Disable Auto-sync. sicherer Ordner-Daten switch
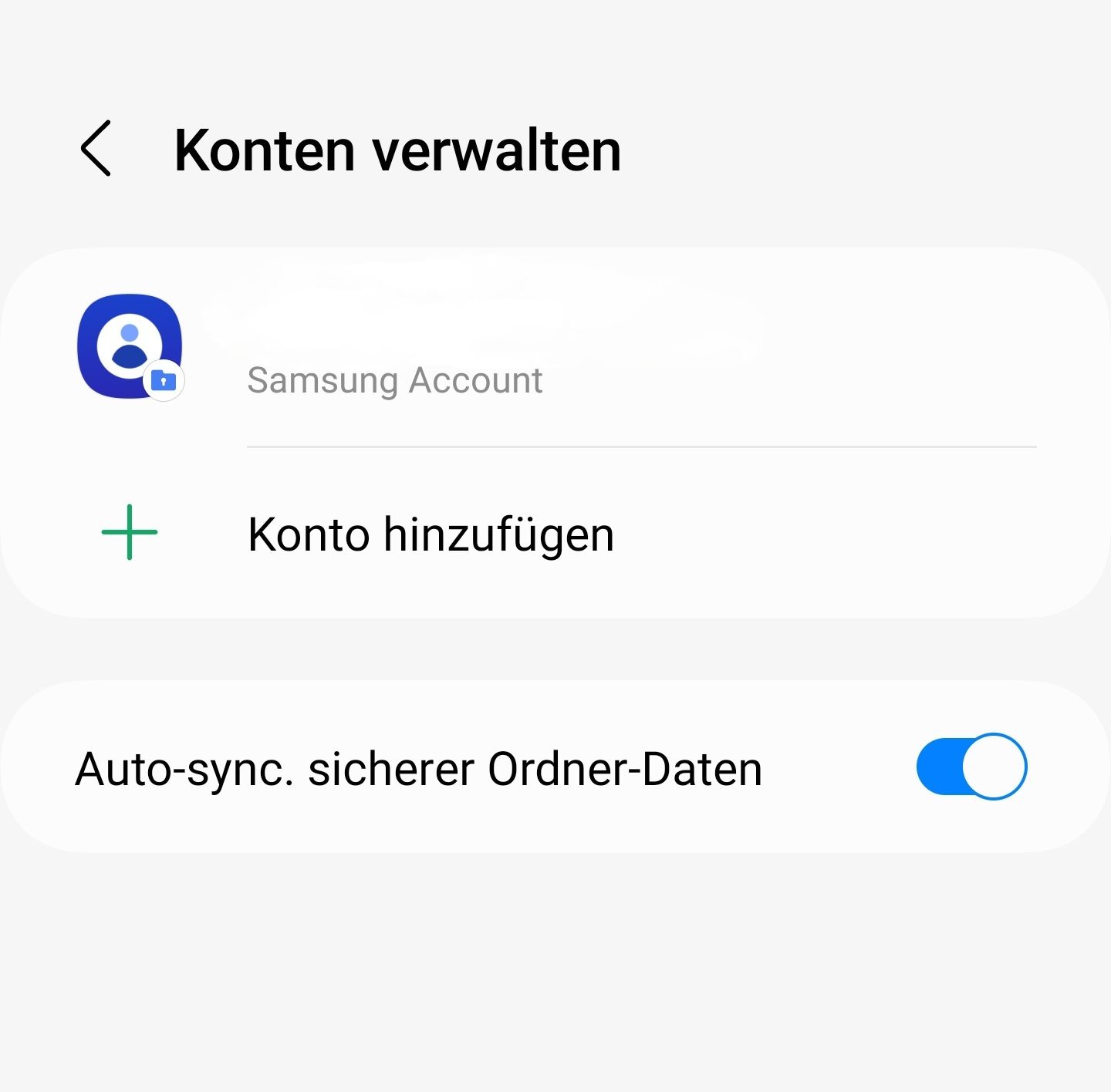The width and height of the screenshot is (1111, 1092). pyautogui.click(x=971, y=767)
